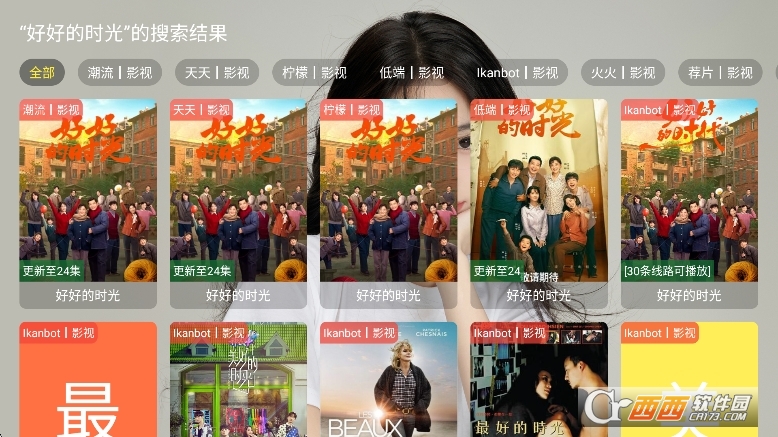This screenshot has width=778, height=437.
Task: Select the 火火 | 影视 chip
Action: pyautogui.click(x=623, y=72)
